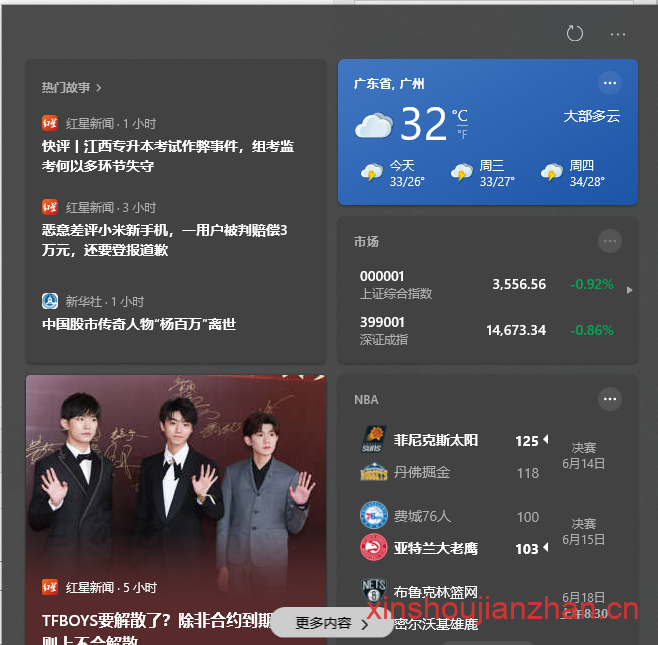Open the Guangzhou weather card
The image size is (658, 645).
486,130
